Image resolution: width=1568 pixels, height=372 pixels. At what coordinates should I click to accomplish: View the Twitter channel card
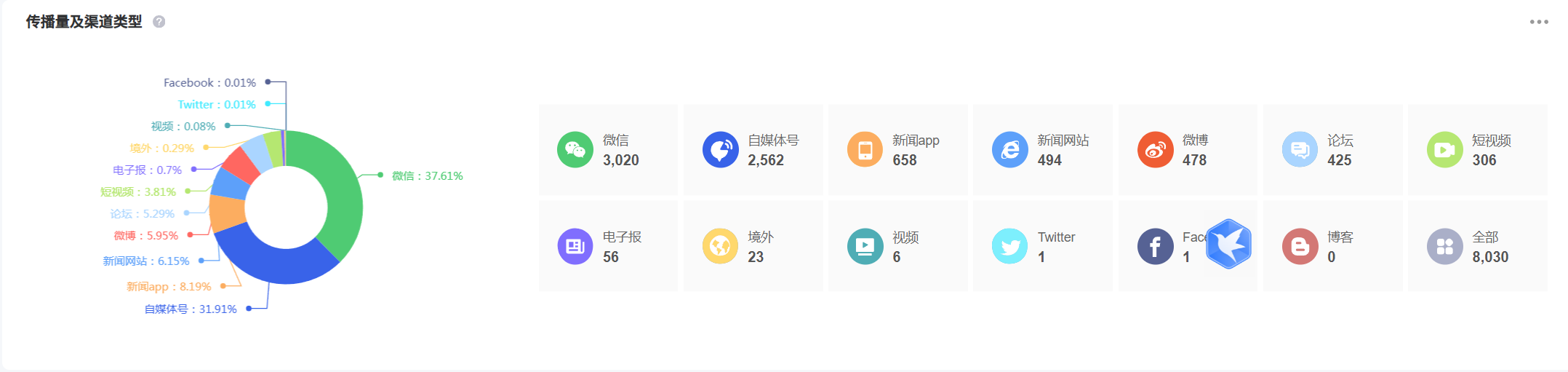pos(1042,246)
